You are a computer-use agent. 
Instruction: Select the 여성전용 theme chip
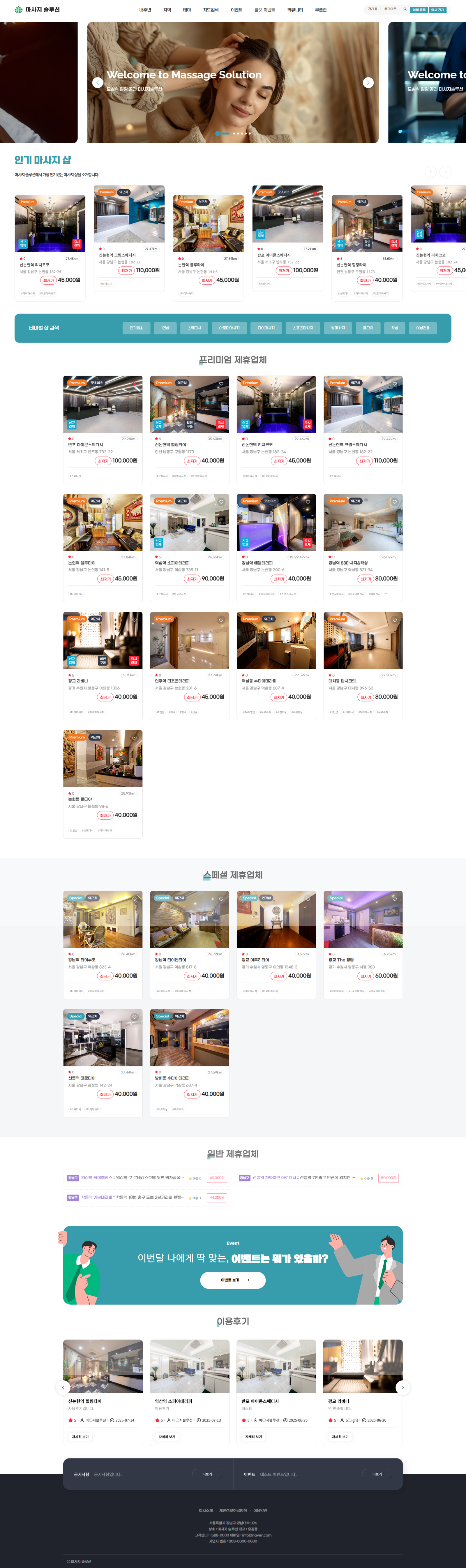pos(422,328)
